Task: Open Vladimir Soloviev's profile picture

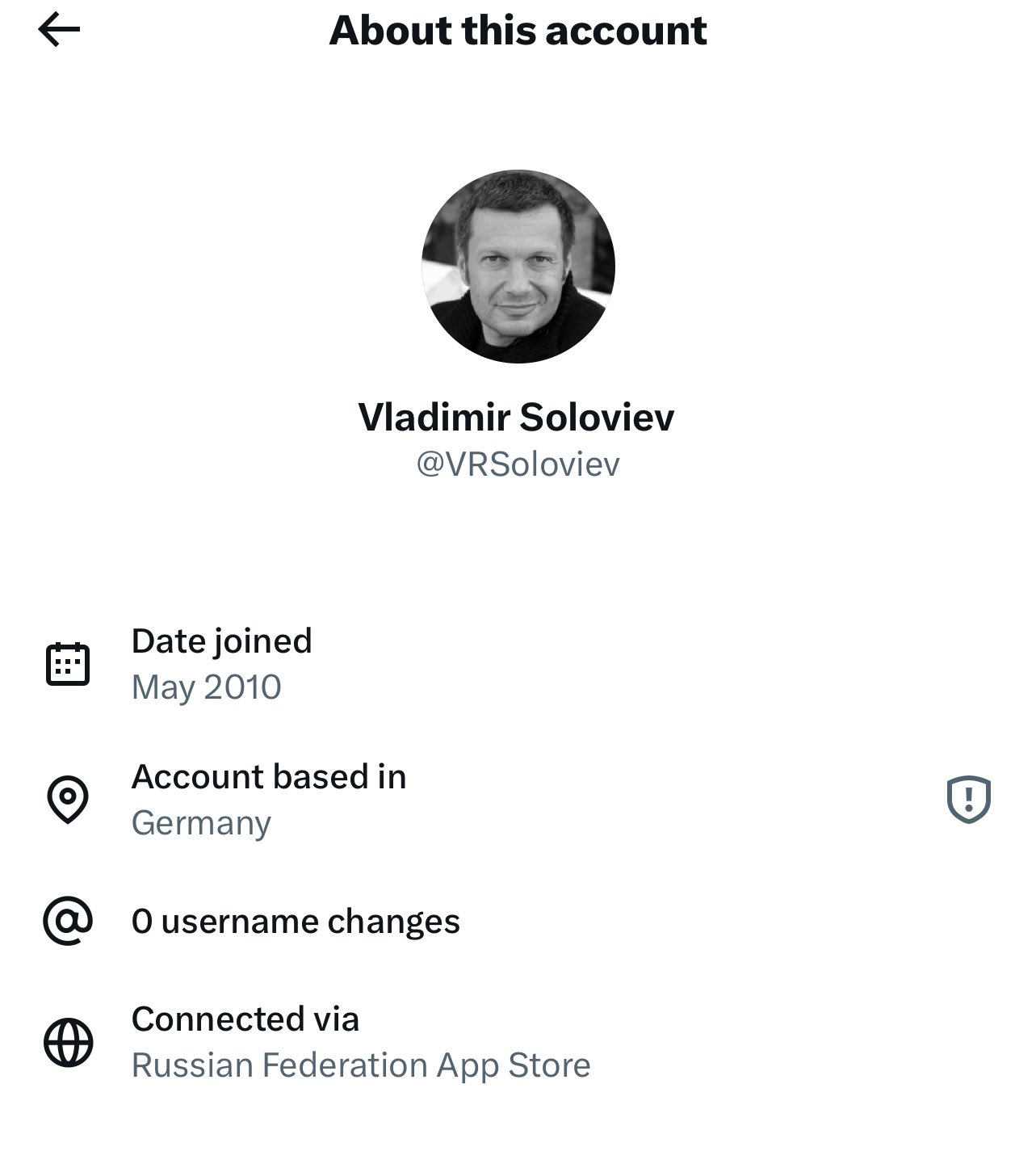Action: [x=518, y=267]
